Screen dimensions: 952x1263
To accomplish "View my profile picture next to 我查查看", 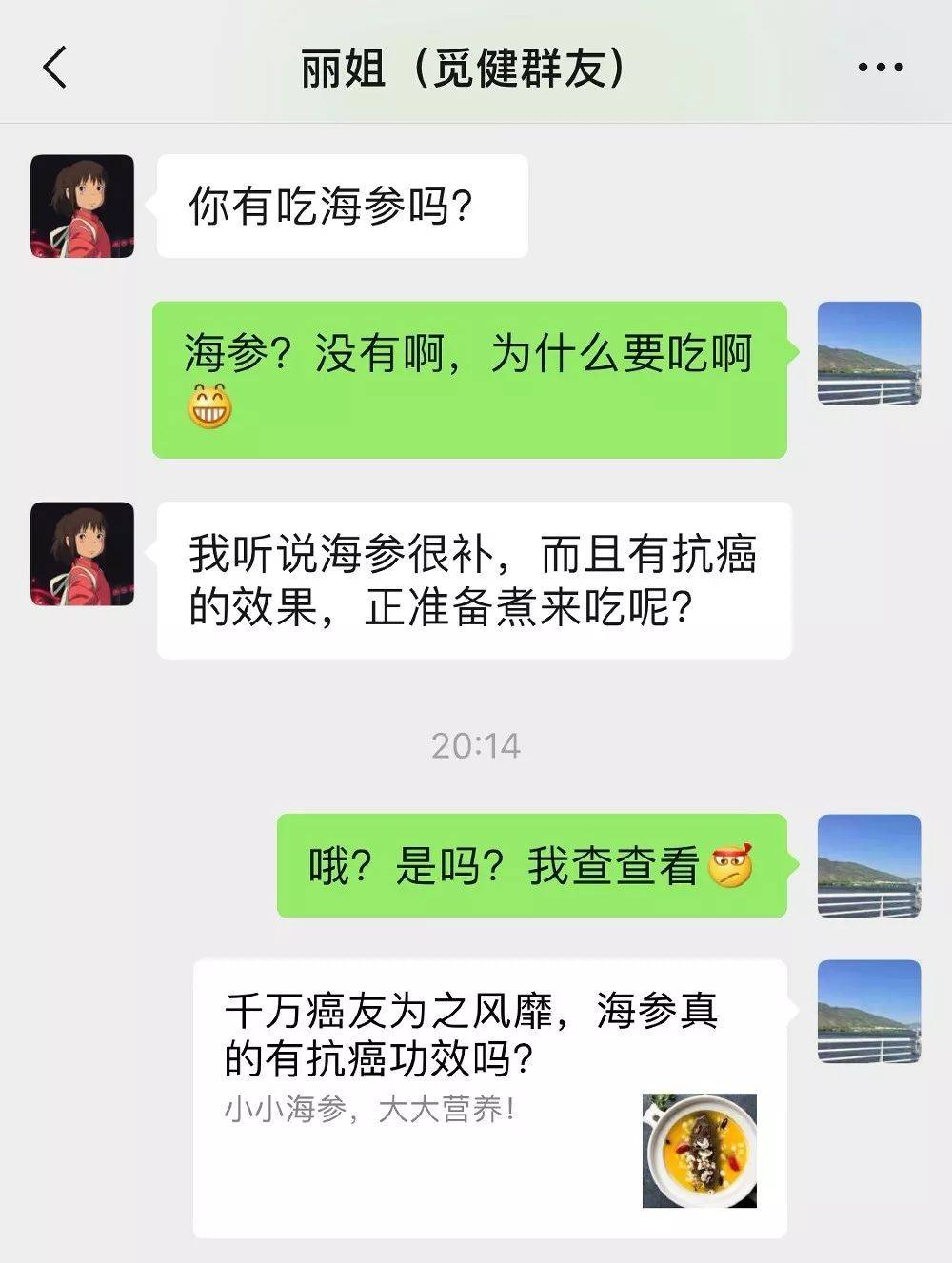I will (869, 866).
